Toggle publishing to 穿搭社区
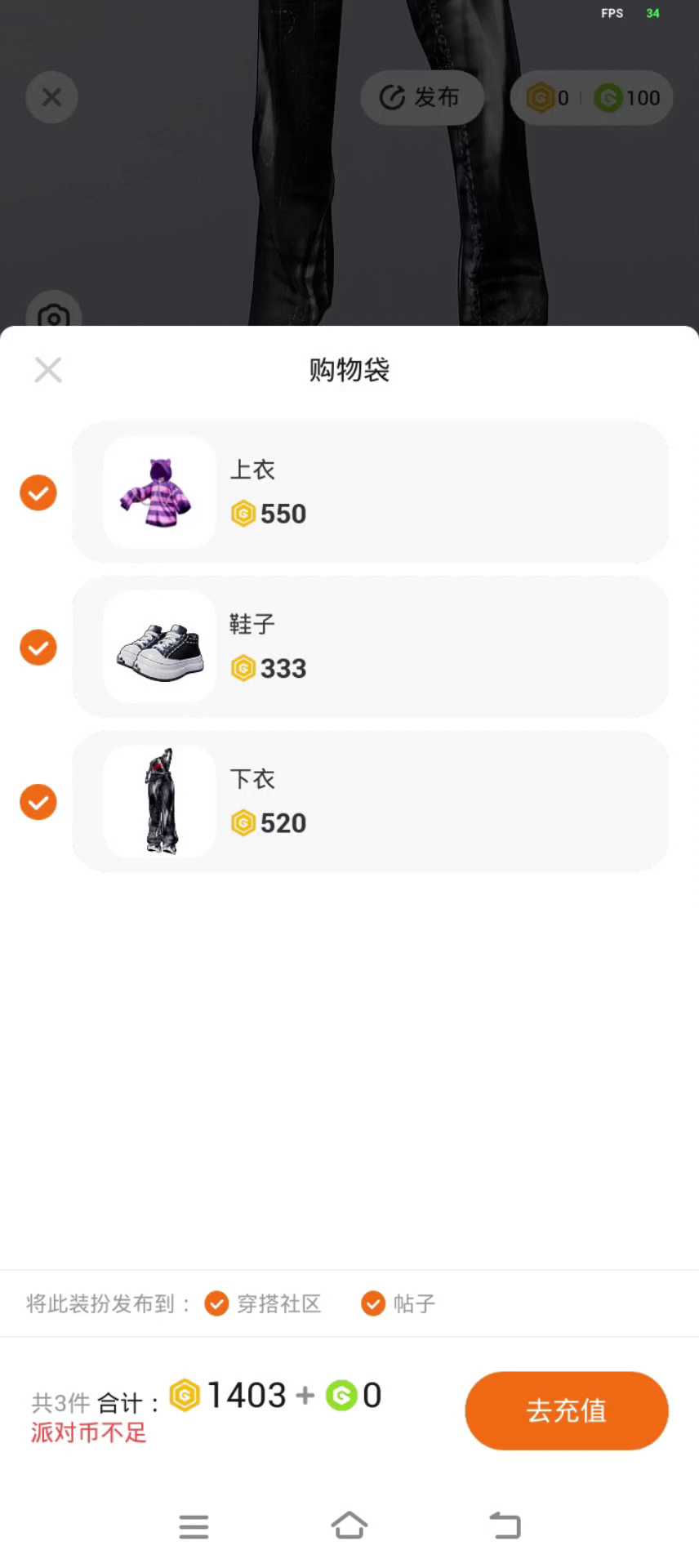Screen dimensions: 699x1568 coord(216,1303)
